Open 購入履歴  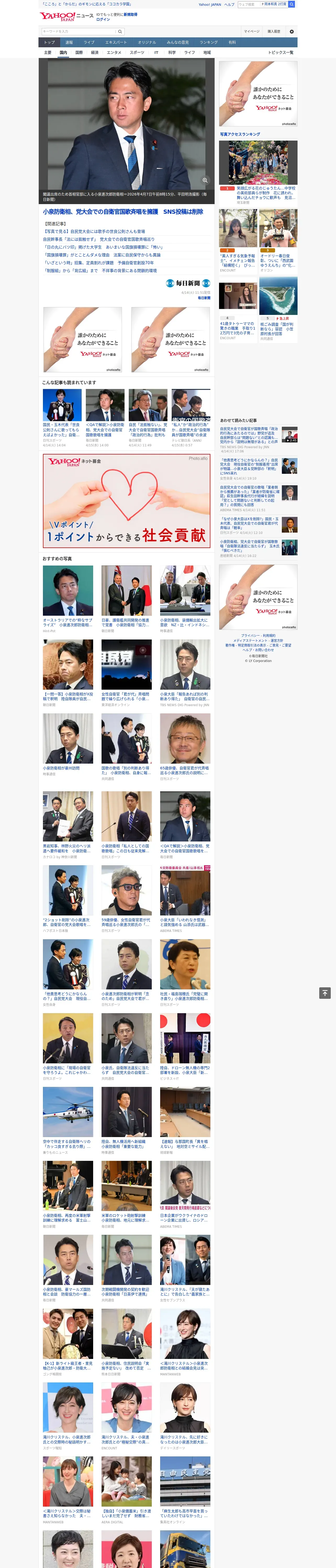tap(274, 31)
